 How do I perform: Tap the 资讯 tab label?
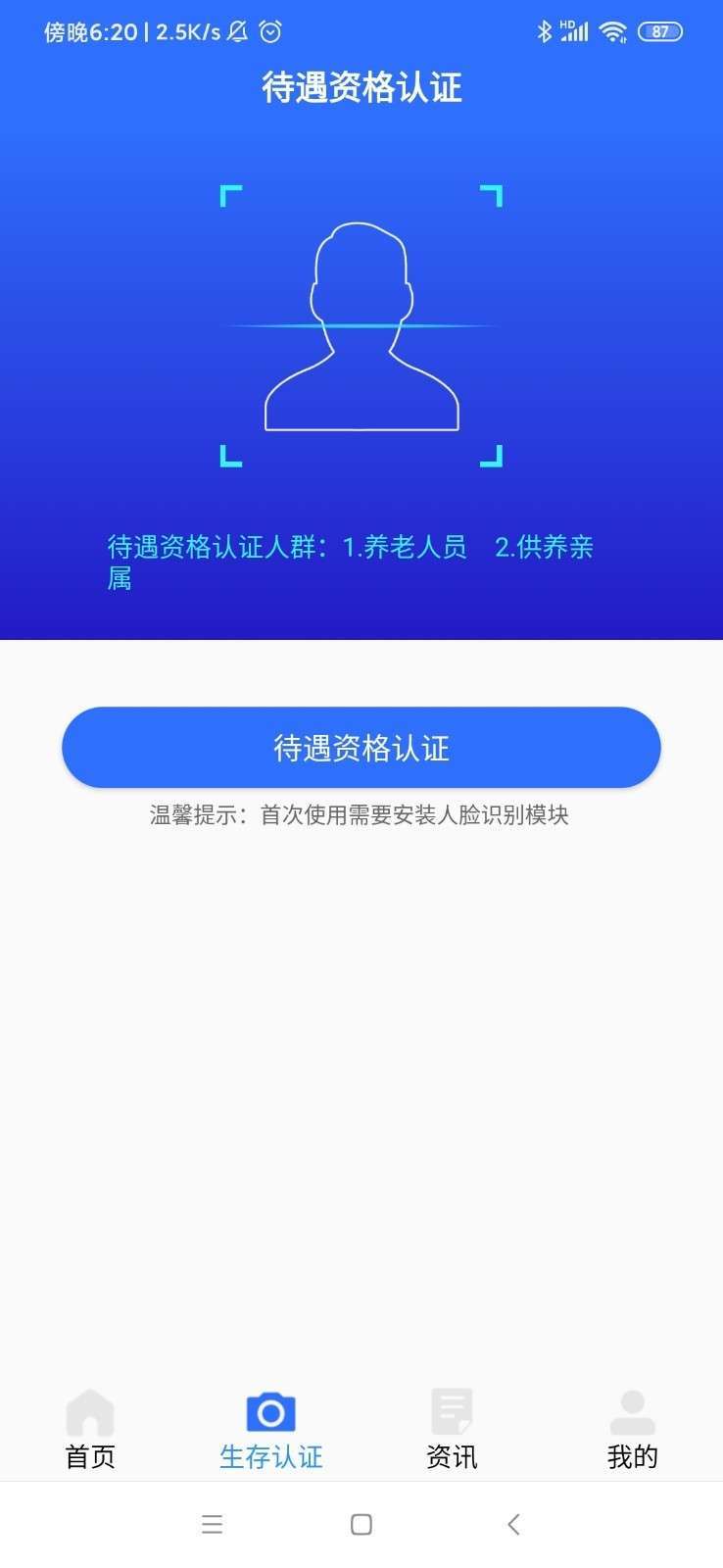click(452, 1457)
